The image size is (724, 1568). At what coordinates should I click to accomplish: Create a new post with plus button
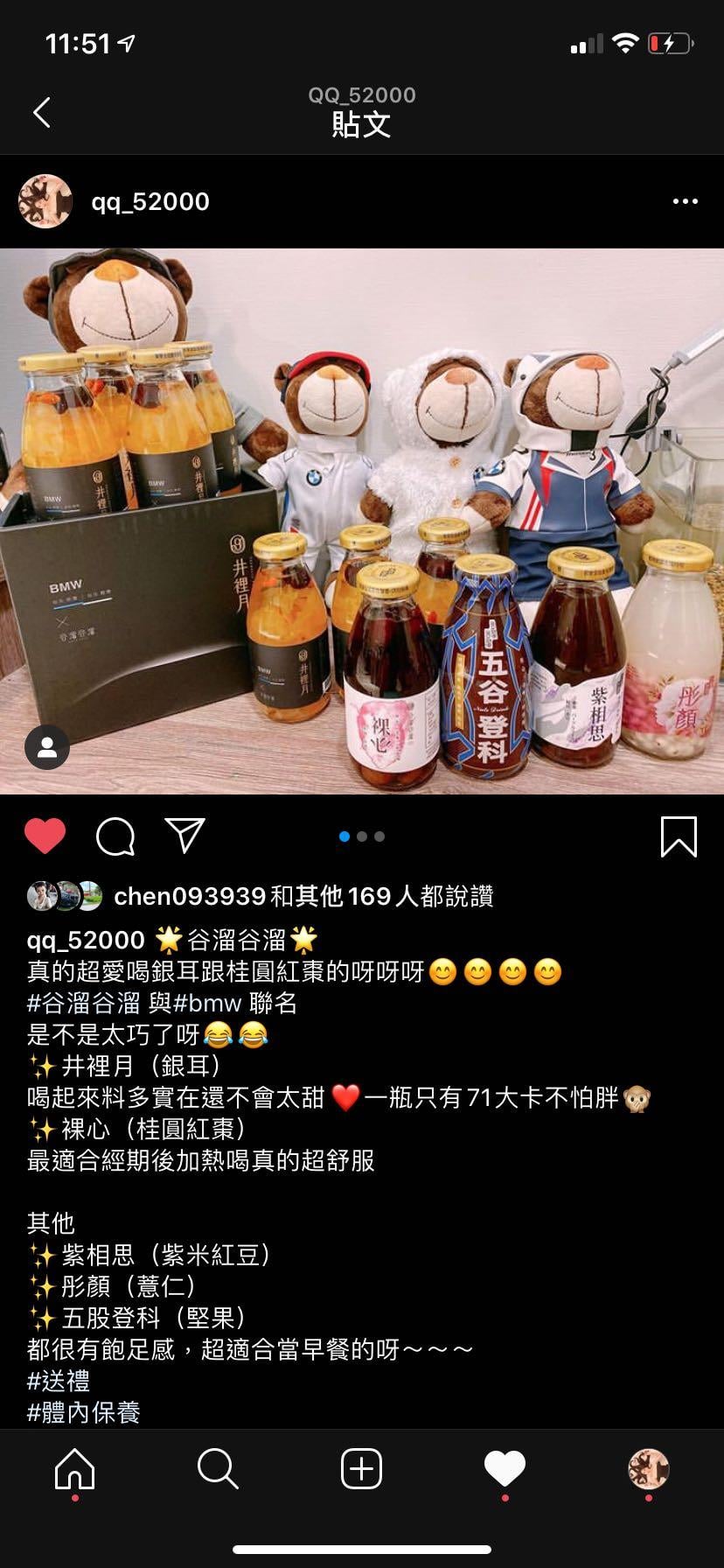pyautogui.click(x=361, y=1469)
